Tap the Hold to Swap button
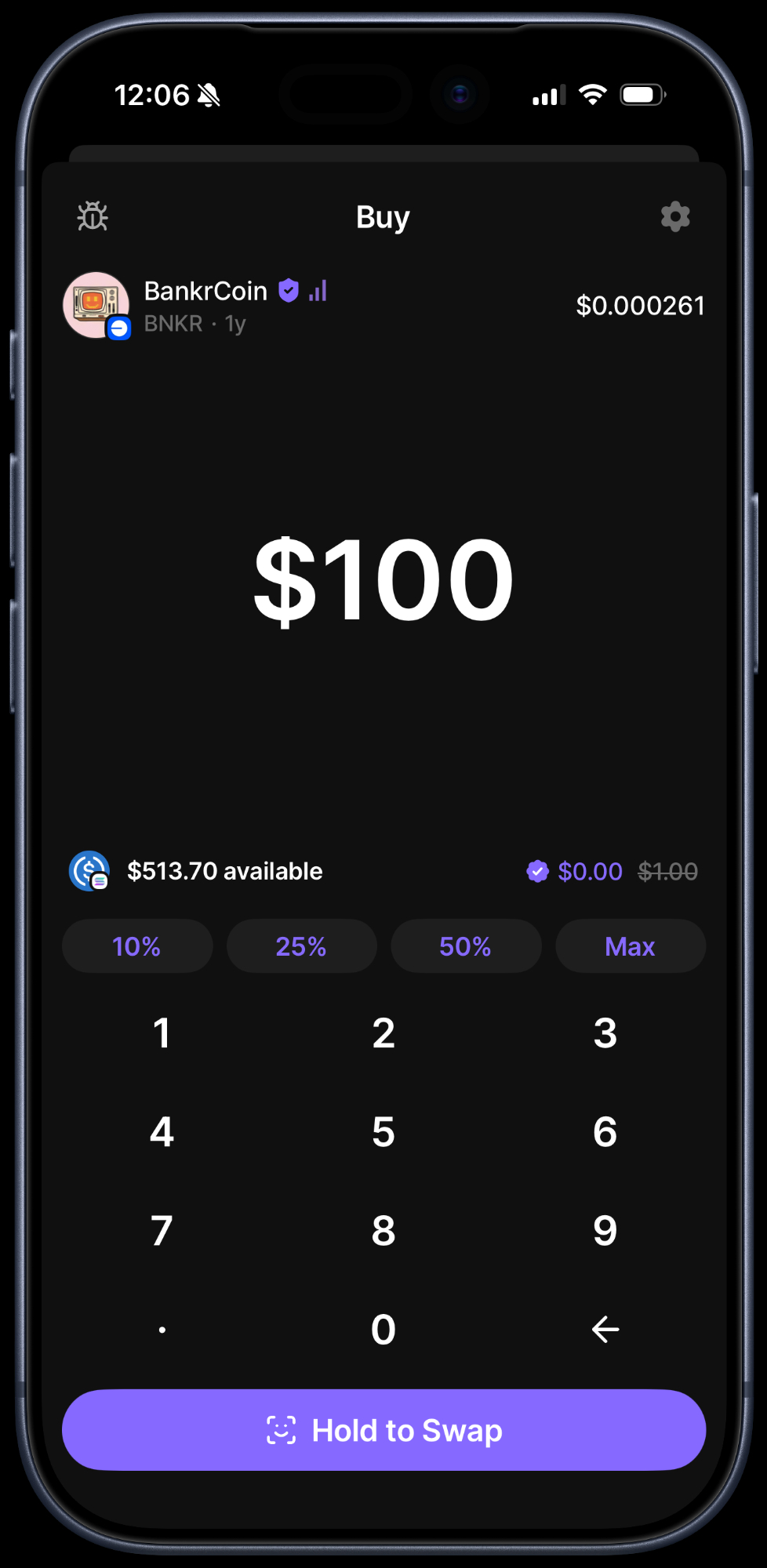This screenshot has width=767, height=1568. 383,1430
